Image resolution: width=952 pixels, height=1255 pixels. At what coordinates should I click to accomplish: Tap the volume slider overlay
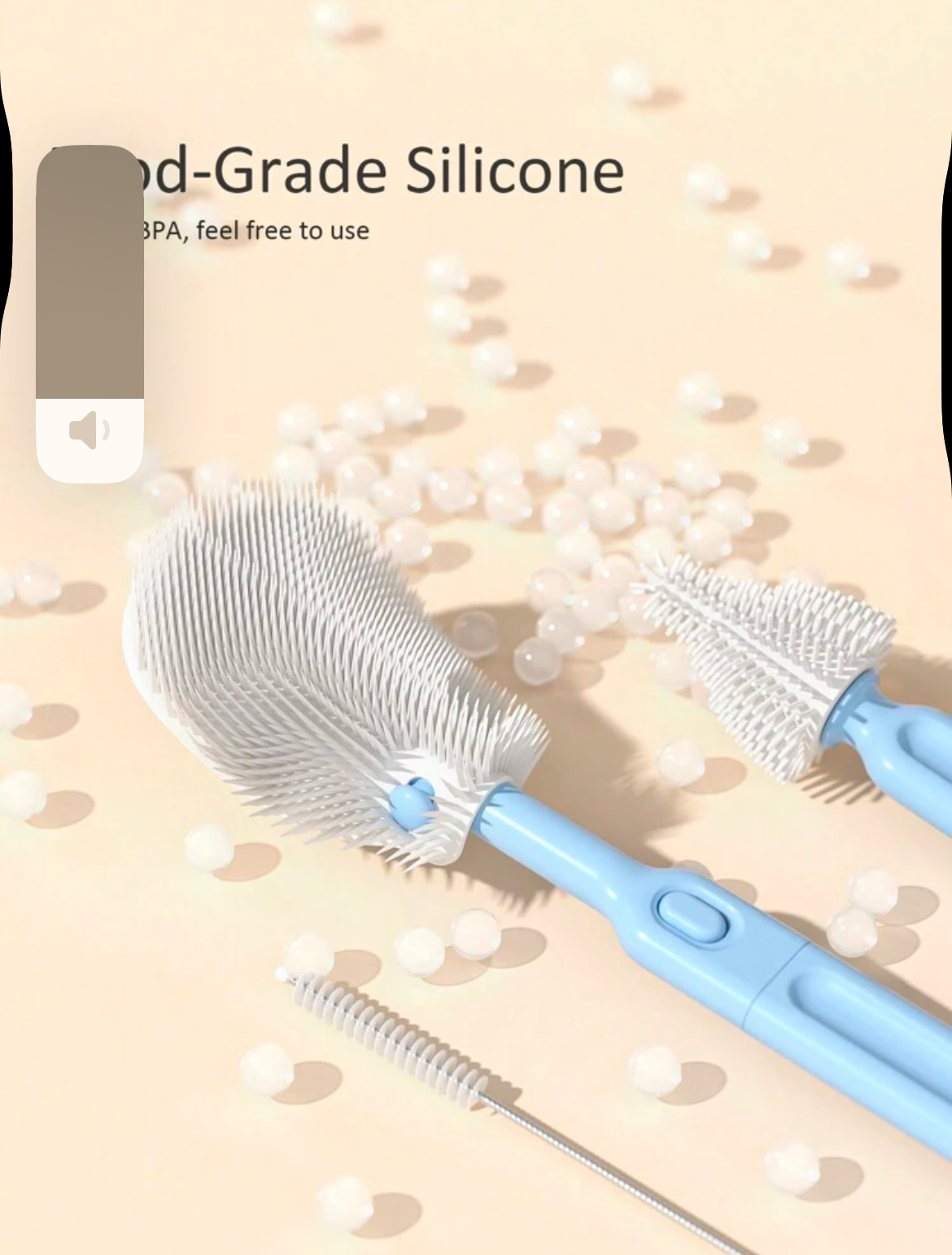(x=90, y=313)
